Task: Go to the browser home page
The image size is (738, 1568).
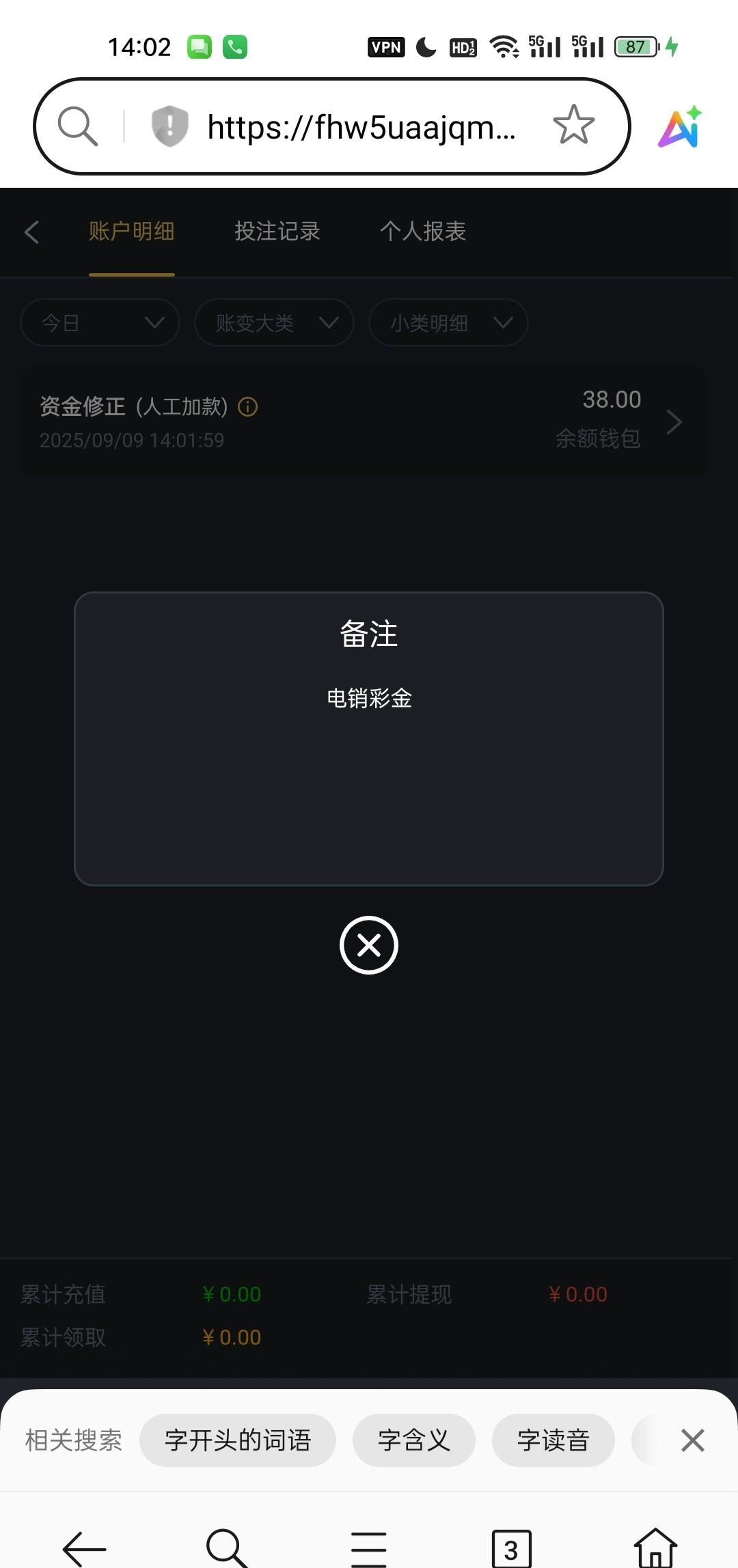Action: click(655, 1548)
